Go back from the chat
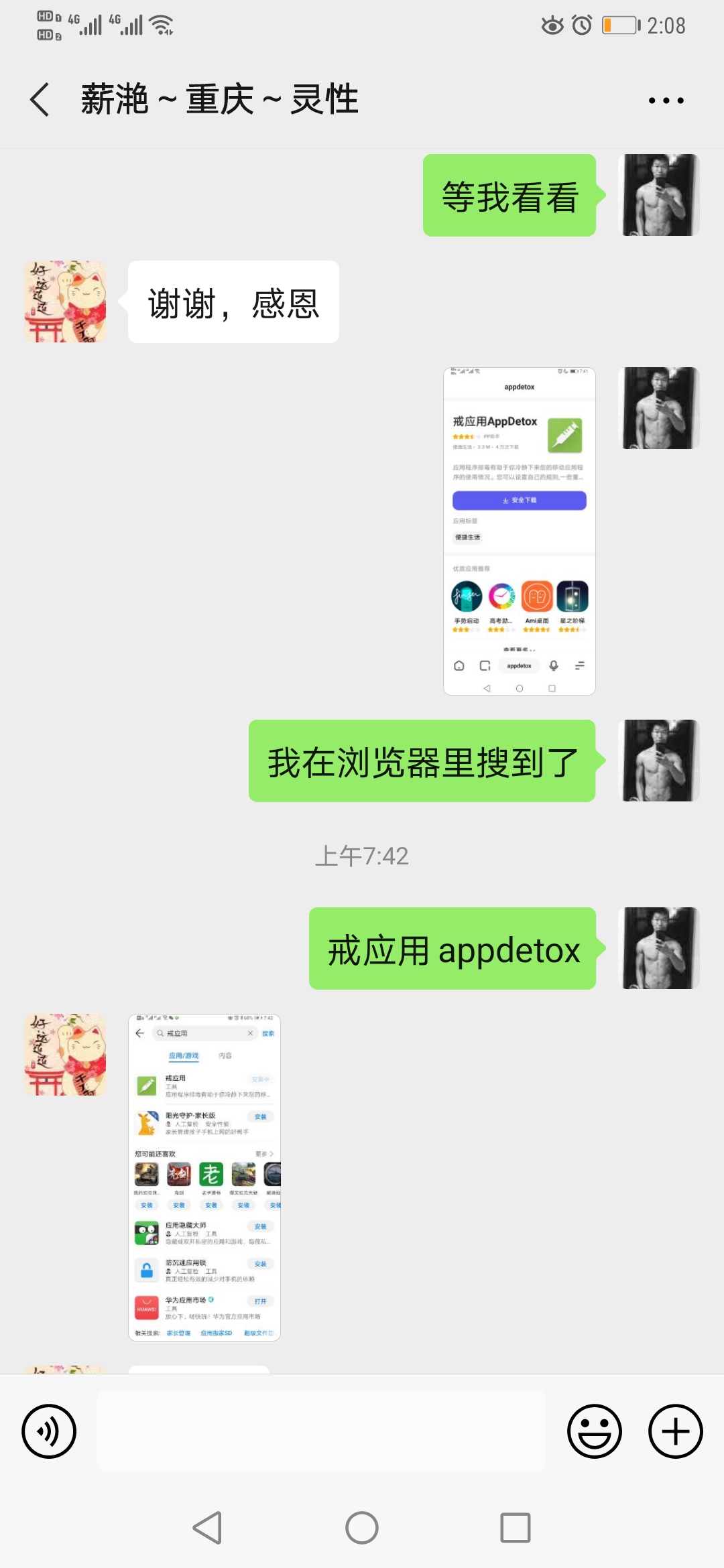724x1568 pixels. pyautogui.click(x=40, y=100)
